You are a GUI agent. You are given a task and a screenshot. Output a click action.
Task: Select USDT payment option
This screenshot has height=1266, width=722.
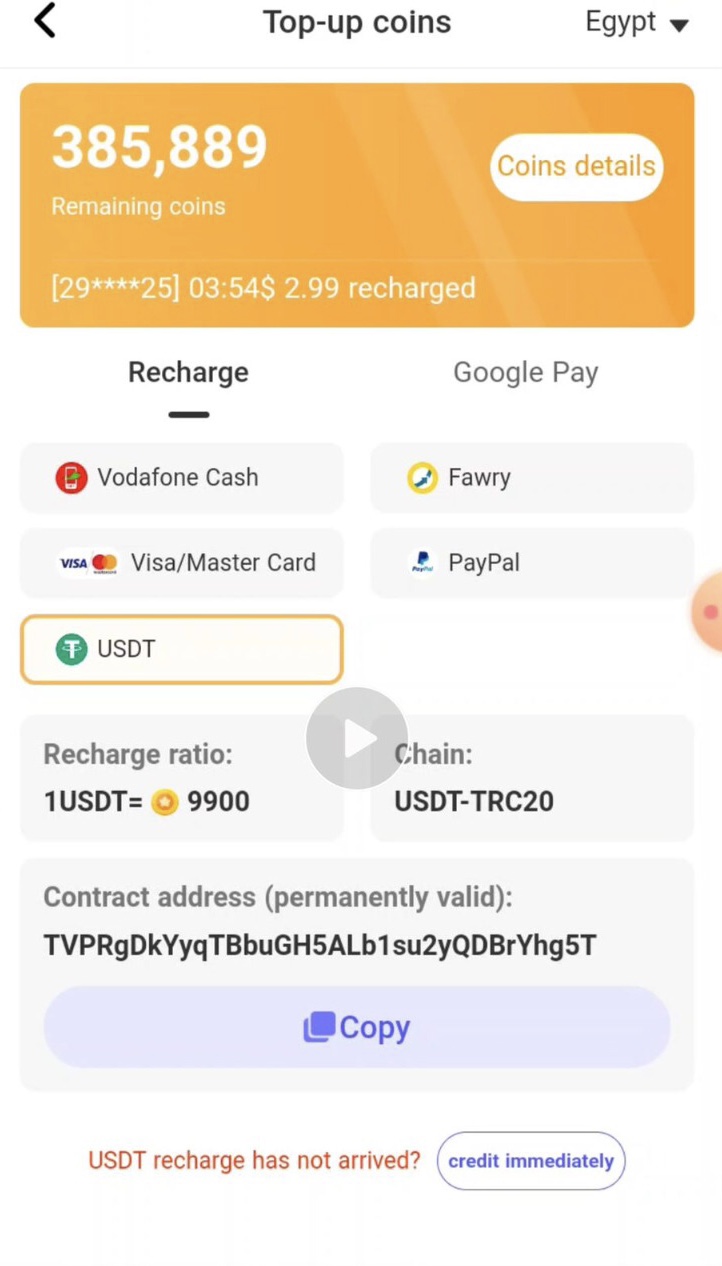click(x=181, y=649)
